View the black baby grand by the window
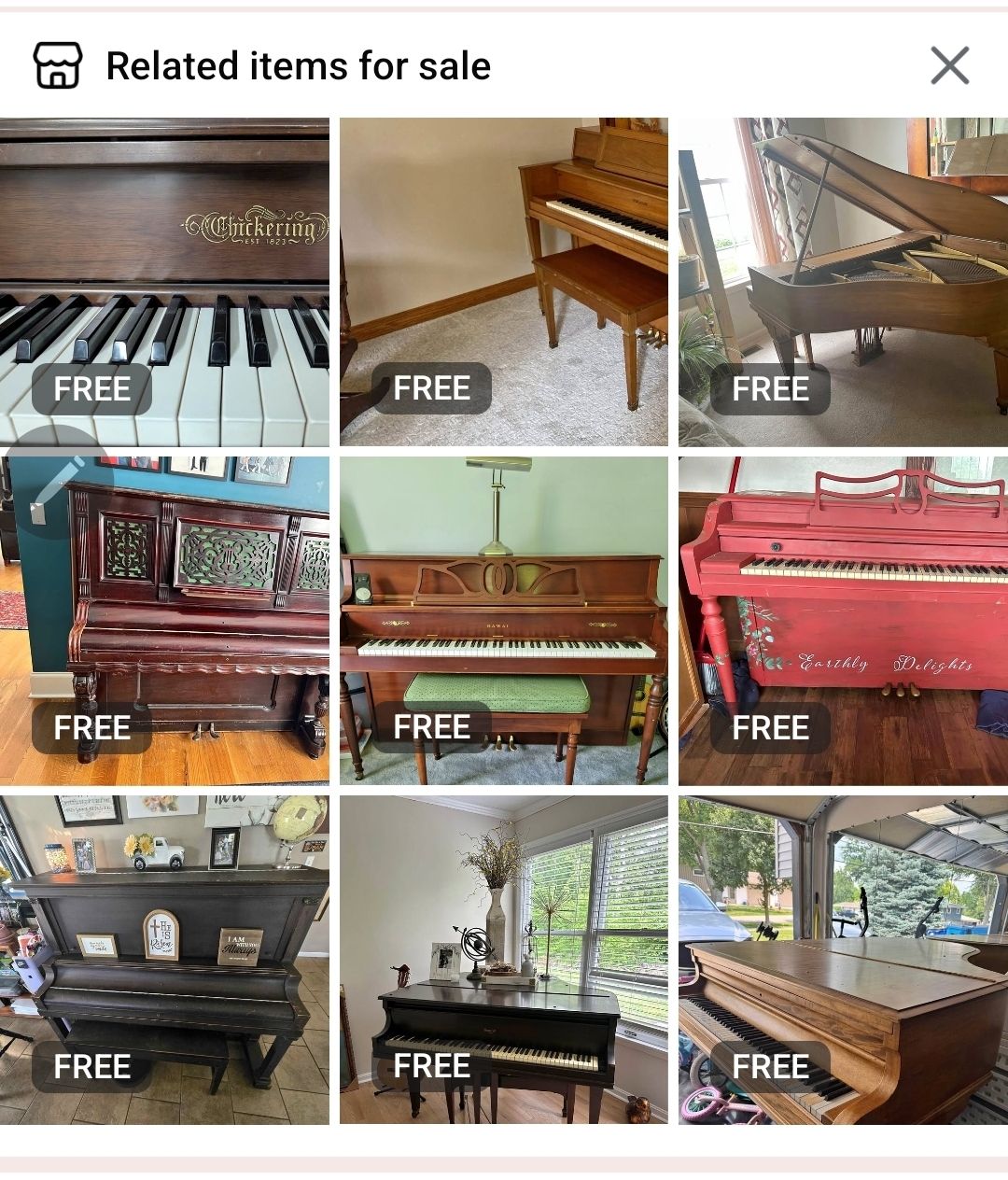This screenshot has width=1008, height=1180. click(503, 960)
